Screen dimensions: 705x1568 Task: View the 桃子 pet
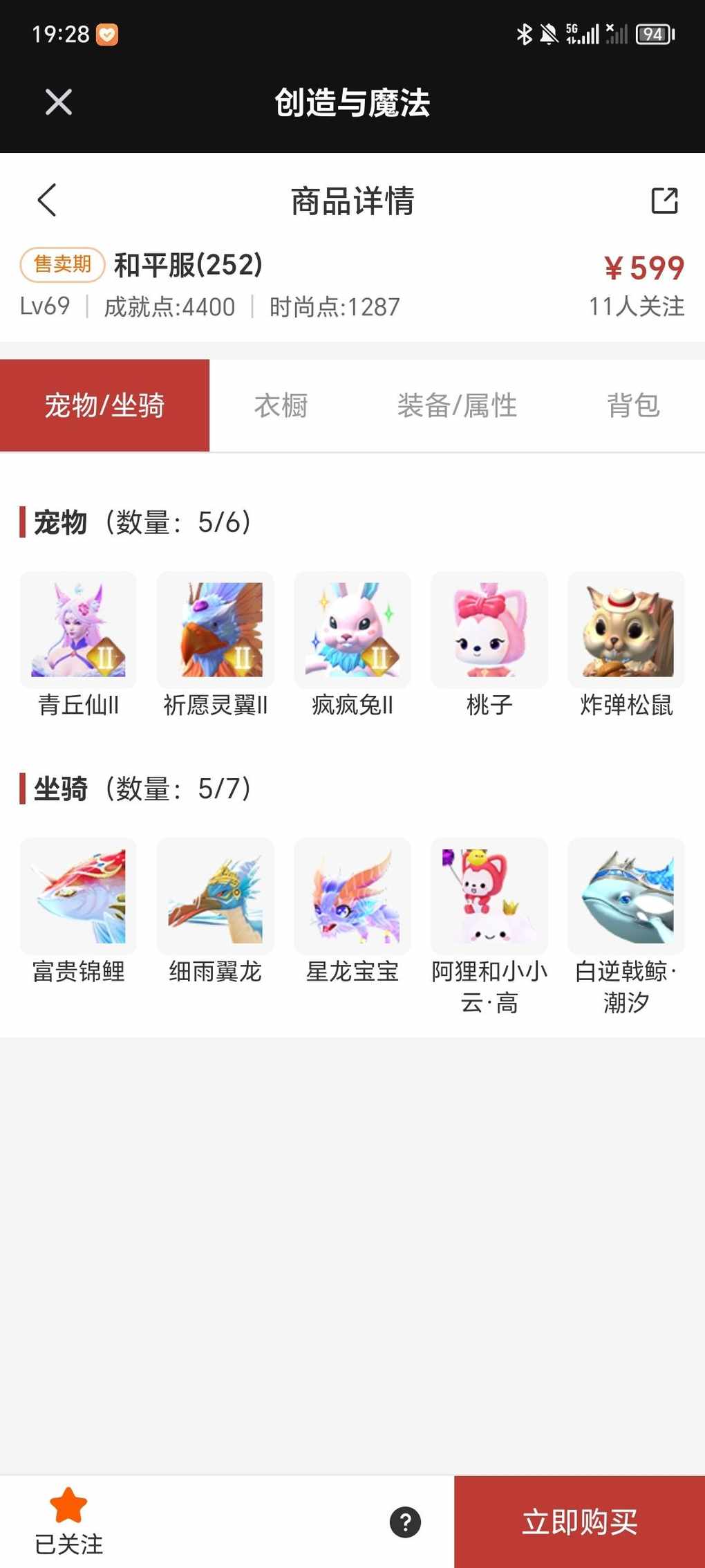(x=489, y=630)
